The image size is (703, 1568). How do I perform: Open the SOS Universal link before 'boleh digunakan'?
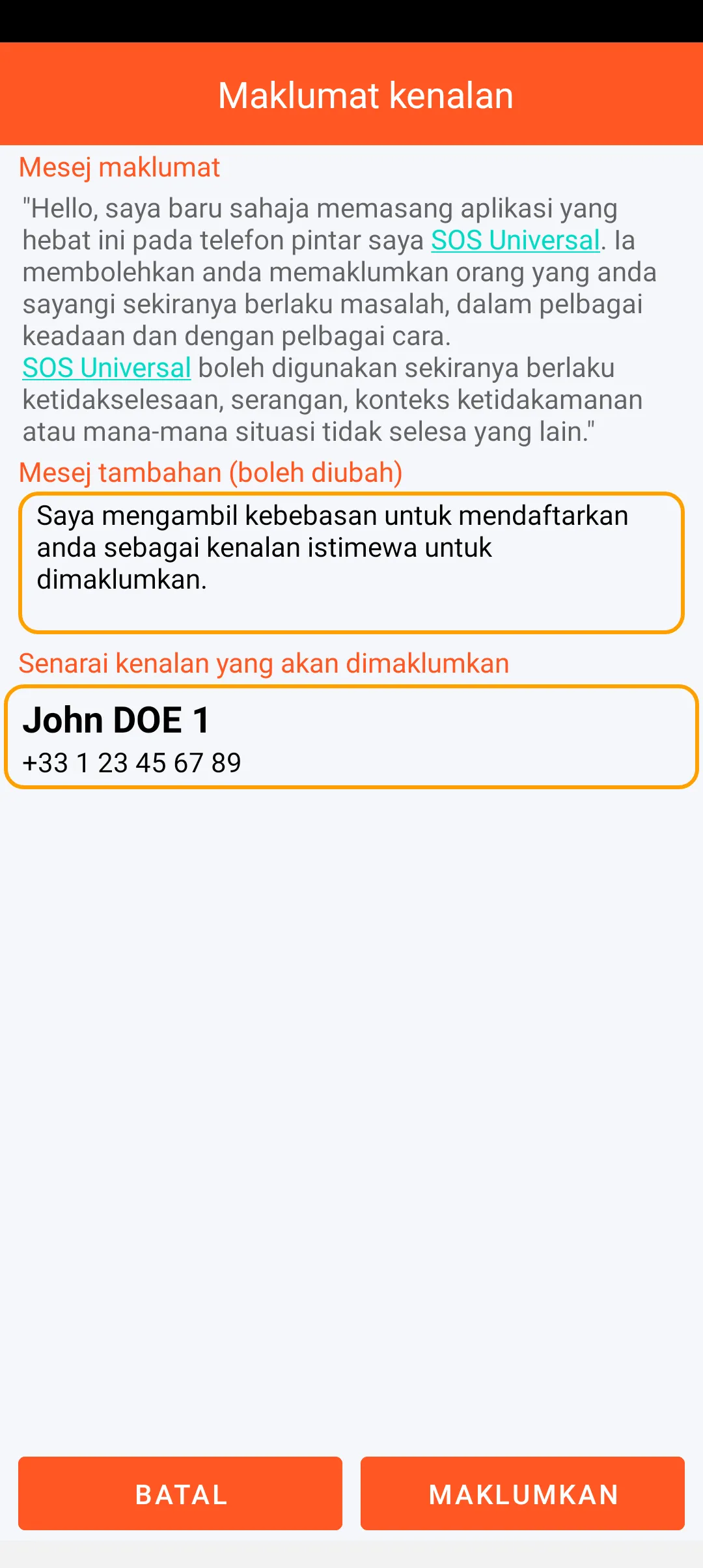(x=107, y=368)
